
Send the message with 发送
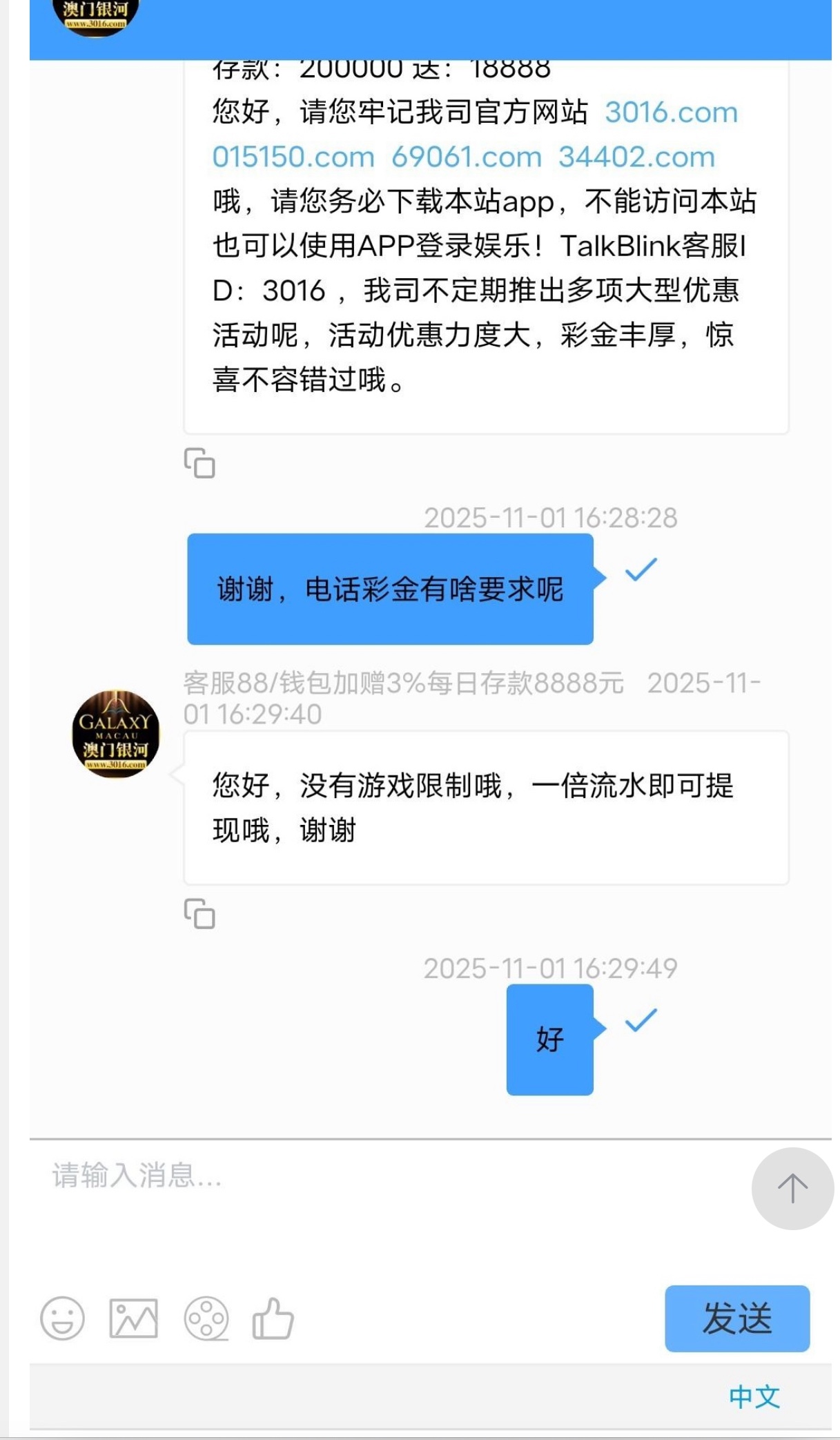[x=736, y=1319]
